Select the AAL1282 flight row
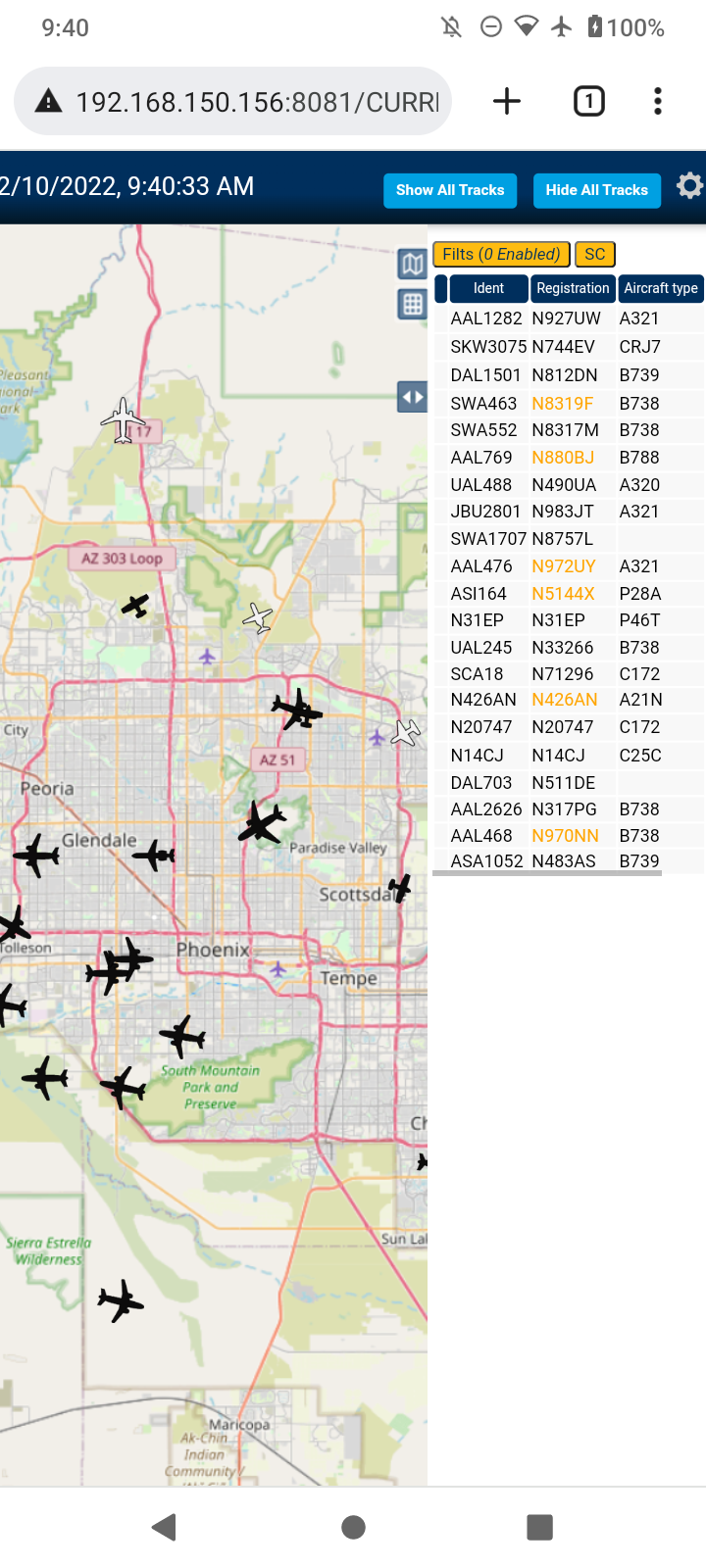The width and height of the screenshot is (706, 1568). (x=569, y=318)
